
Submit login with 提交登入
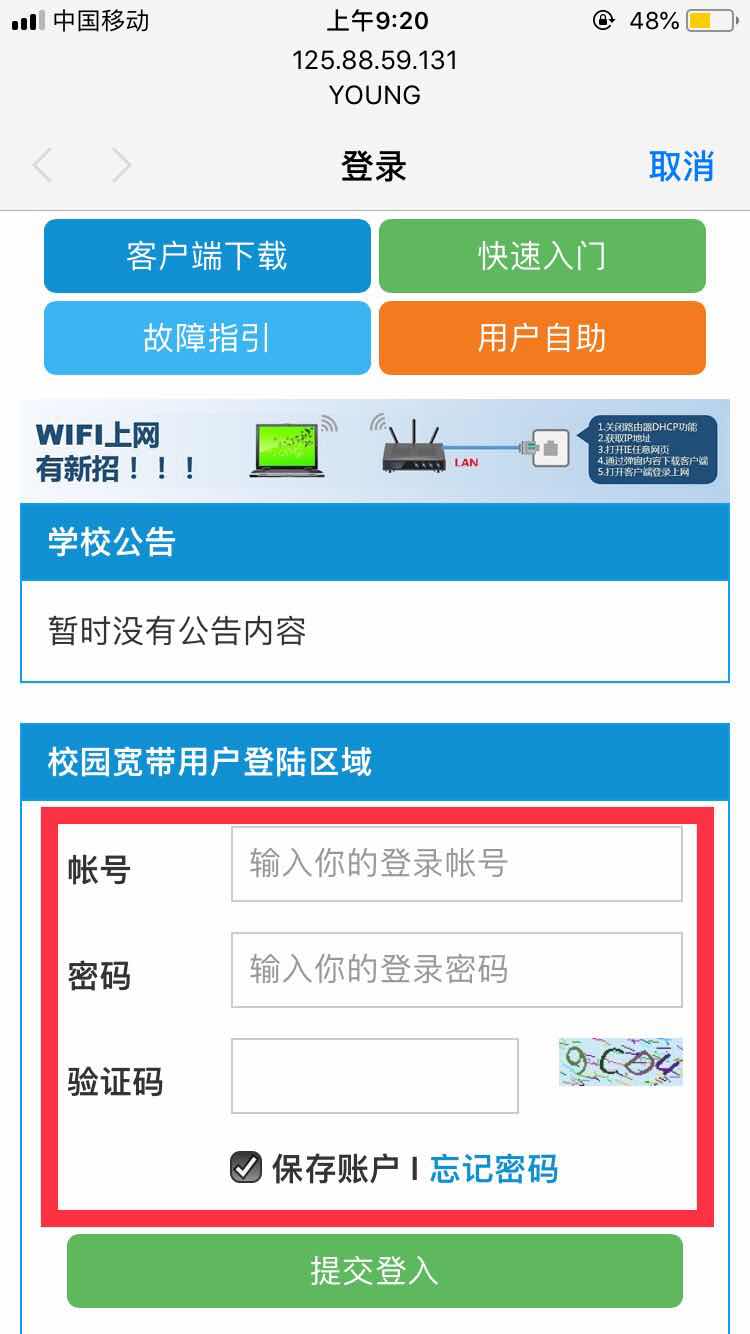click(375, 1271)
